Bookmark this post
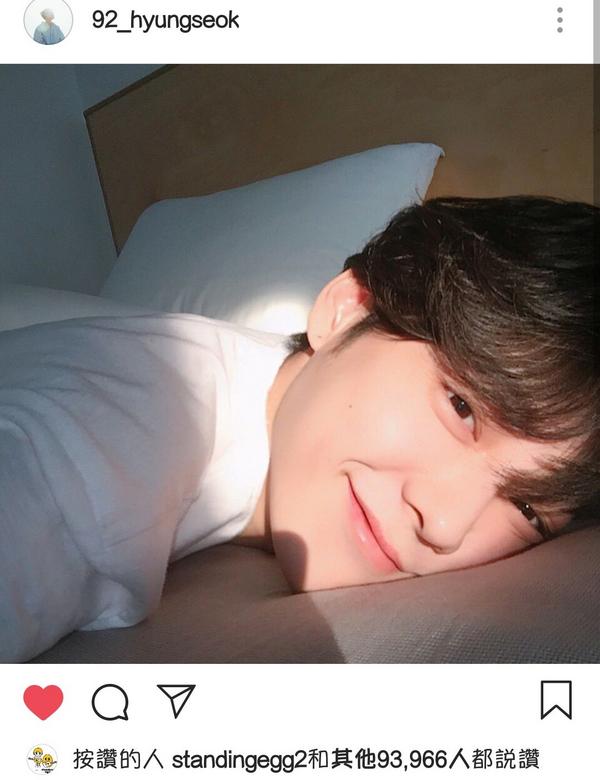Viewport: 600px width, 780px height. [556, 700]
